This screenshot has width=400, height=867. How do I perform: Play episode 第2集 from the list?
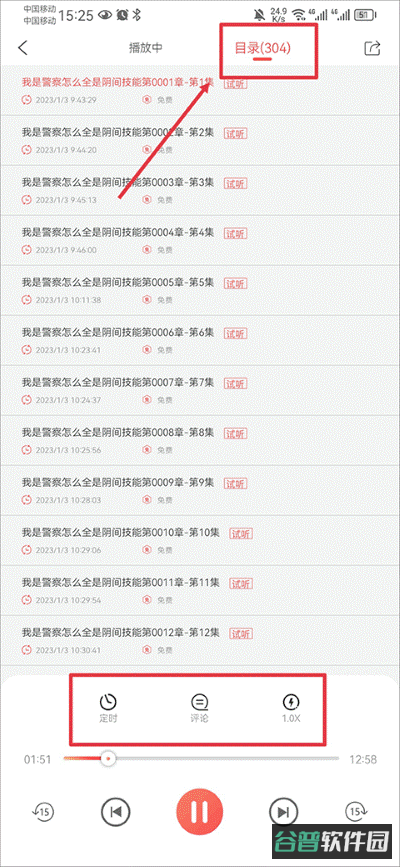[x=200, y=140]
